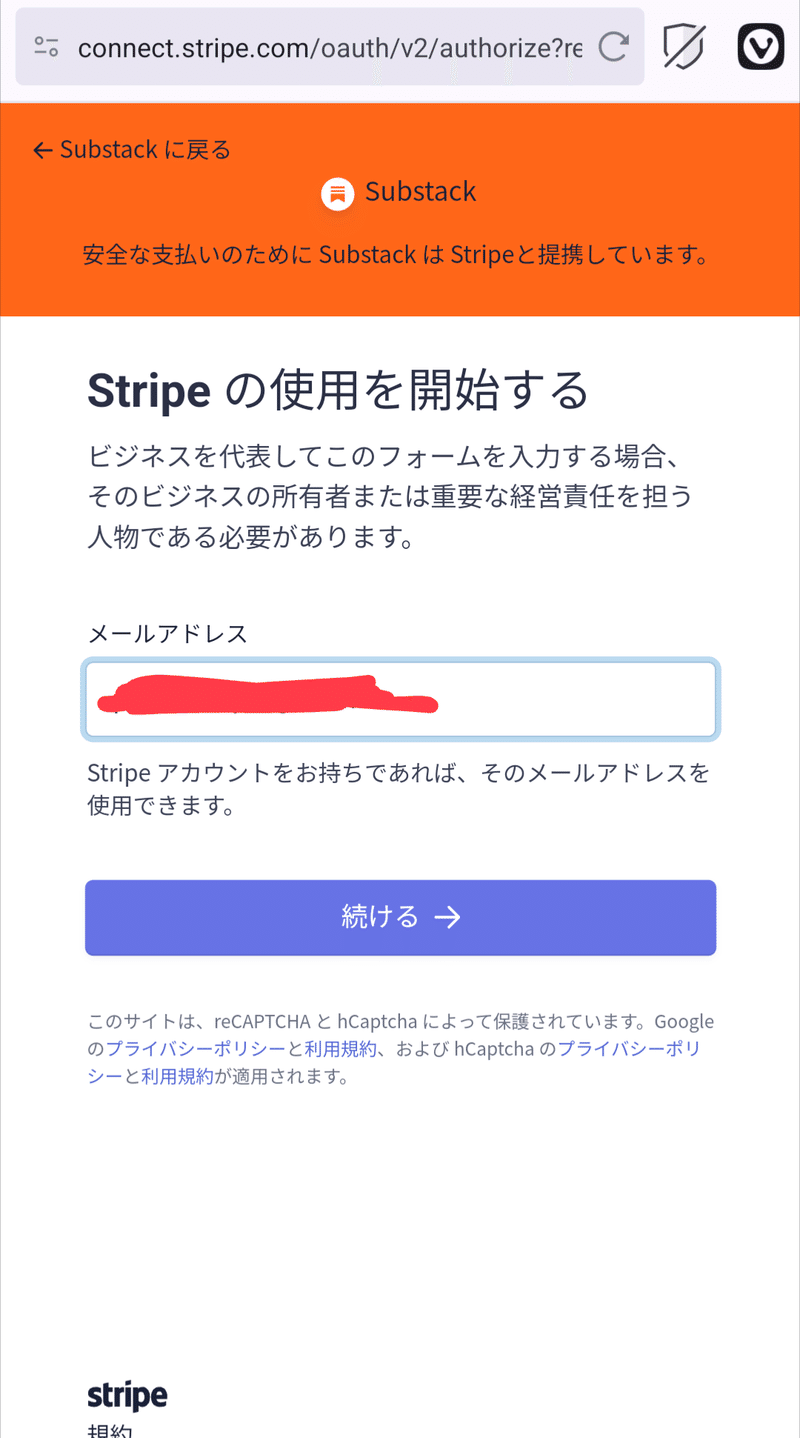Open hCaptcha's 利用規約 link
The image size is (800, 1438).
177,1077
